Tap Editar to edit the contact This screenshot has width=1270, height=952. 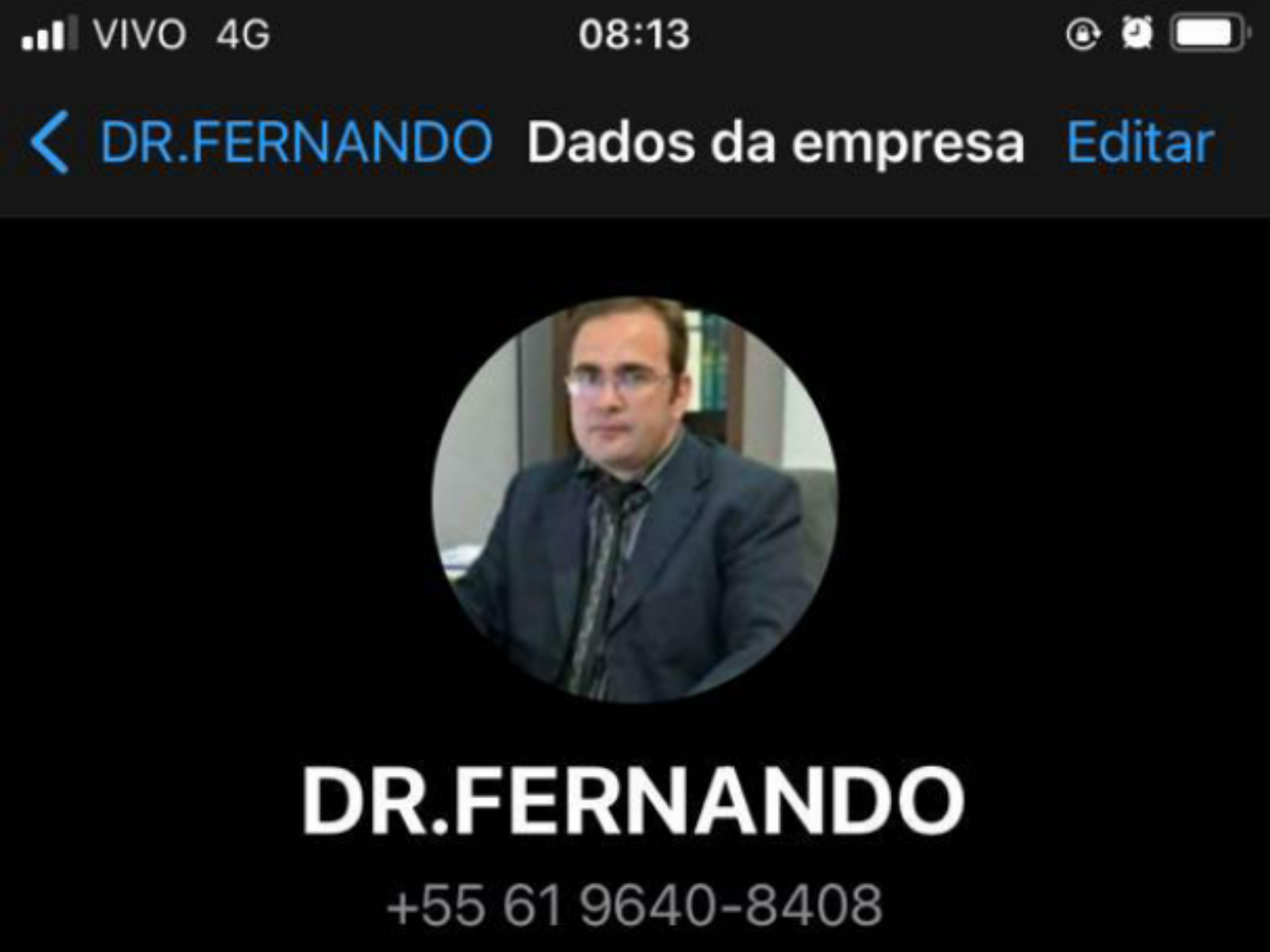click(x=1140, y=142)
